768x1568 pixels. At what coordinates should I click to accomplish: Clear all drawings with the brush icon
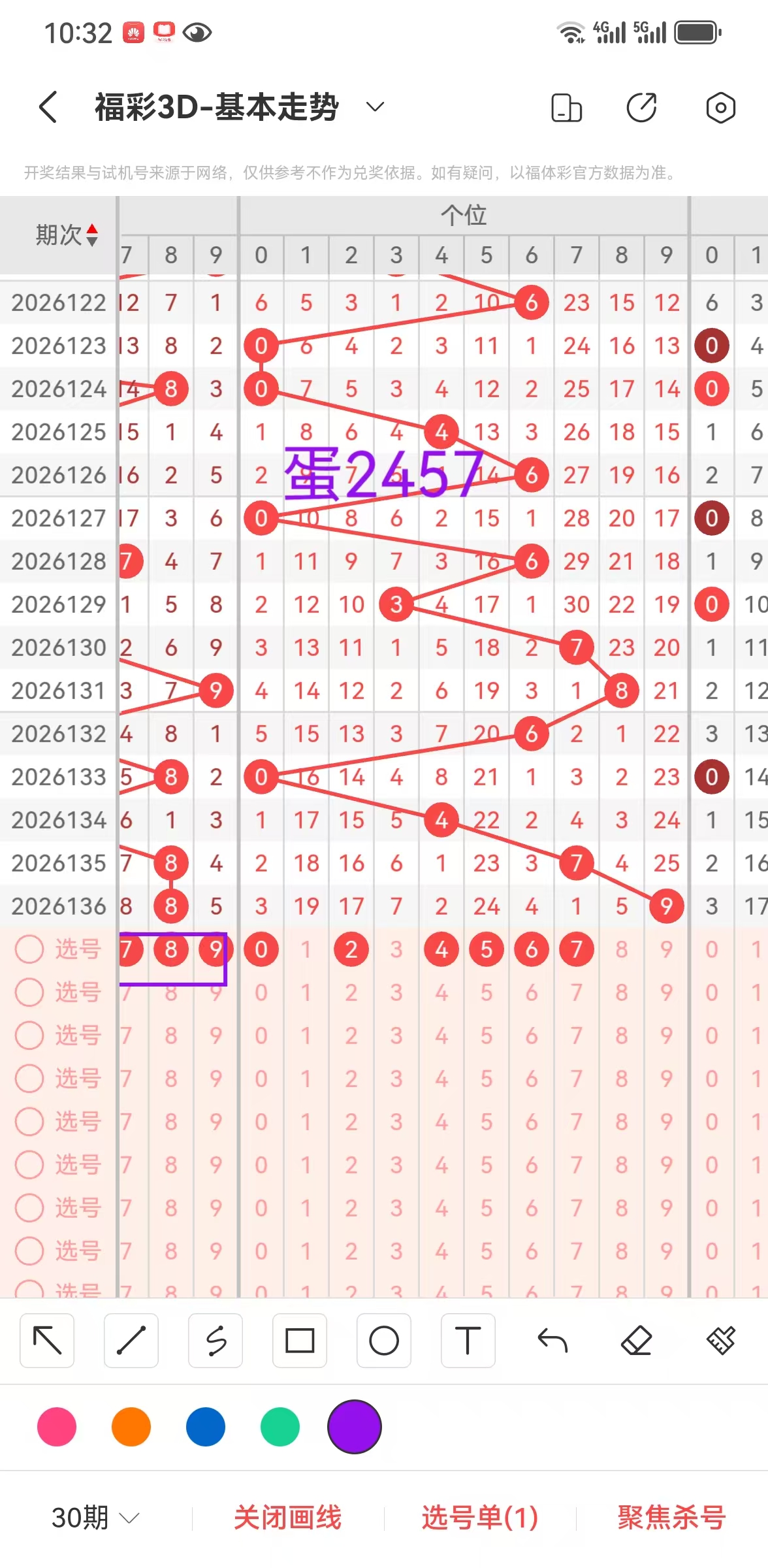click(721, 1341)
